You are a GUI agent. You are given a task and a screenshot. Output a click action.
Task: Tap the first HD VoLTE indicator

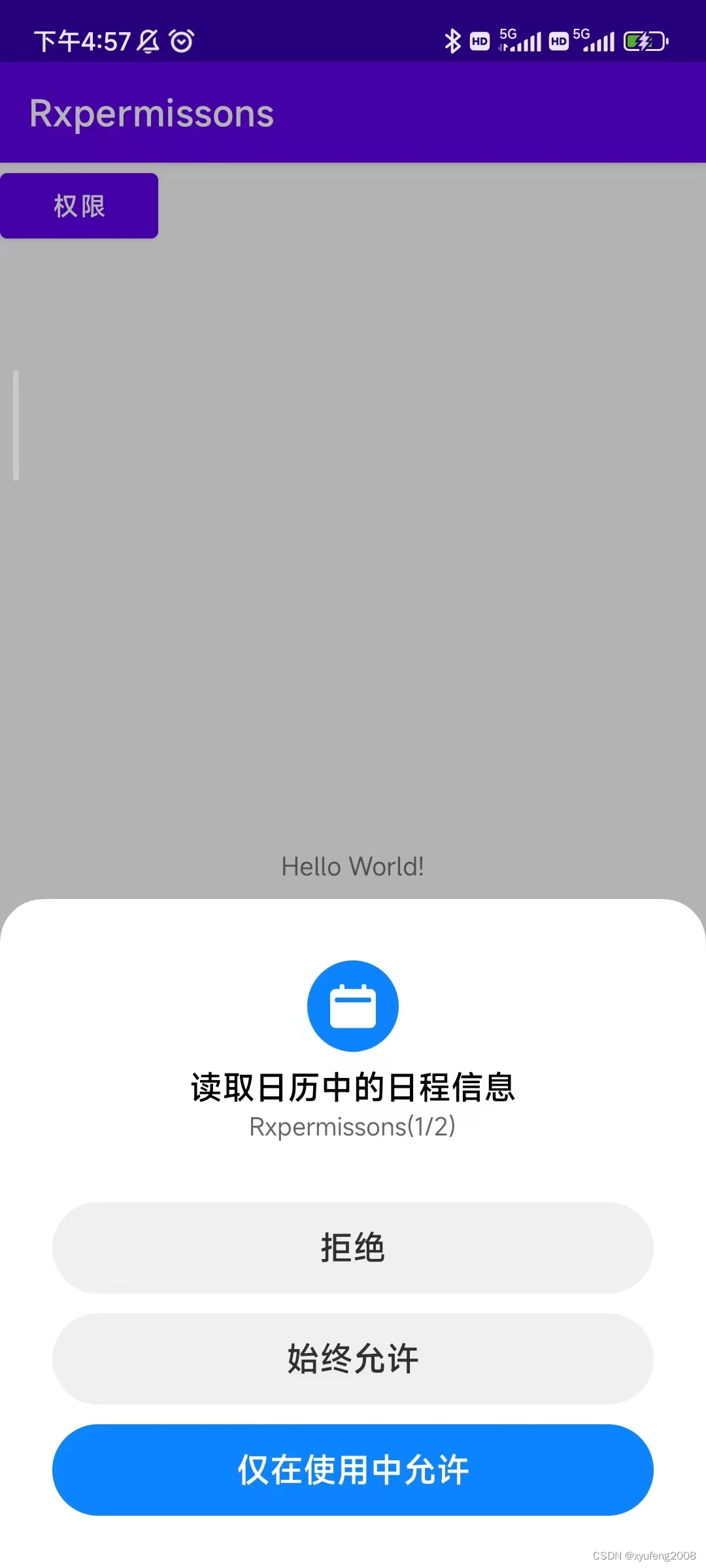[x=479, y=41]
